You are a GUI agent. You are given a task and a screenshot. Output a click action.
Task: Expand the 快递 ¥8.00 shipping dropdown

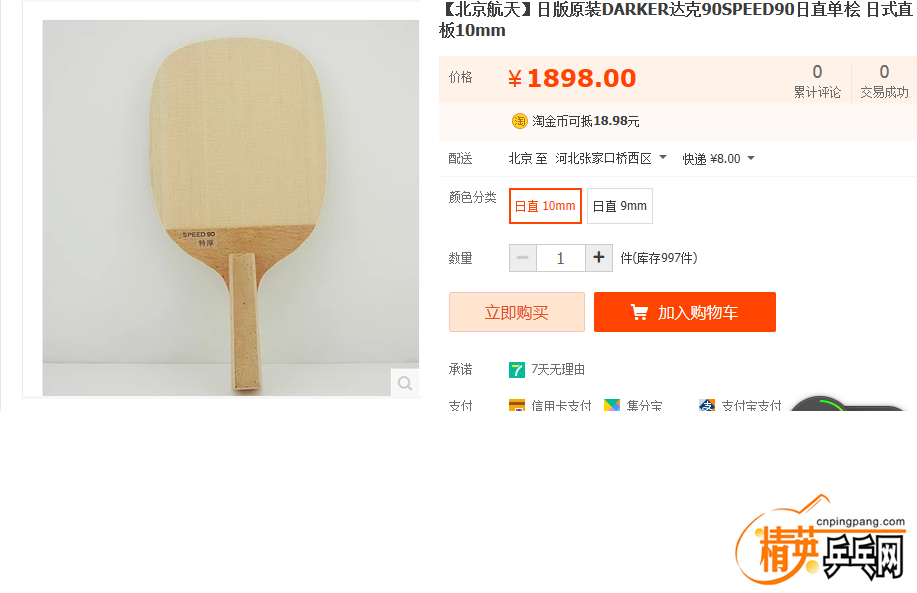718,158
